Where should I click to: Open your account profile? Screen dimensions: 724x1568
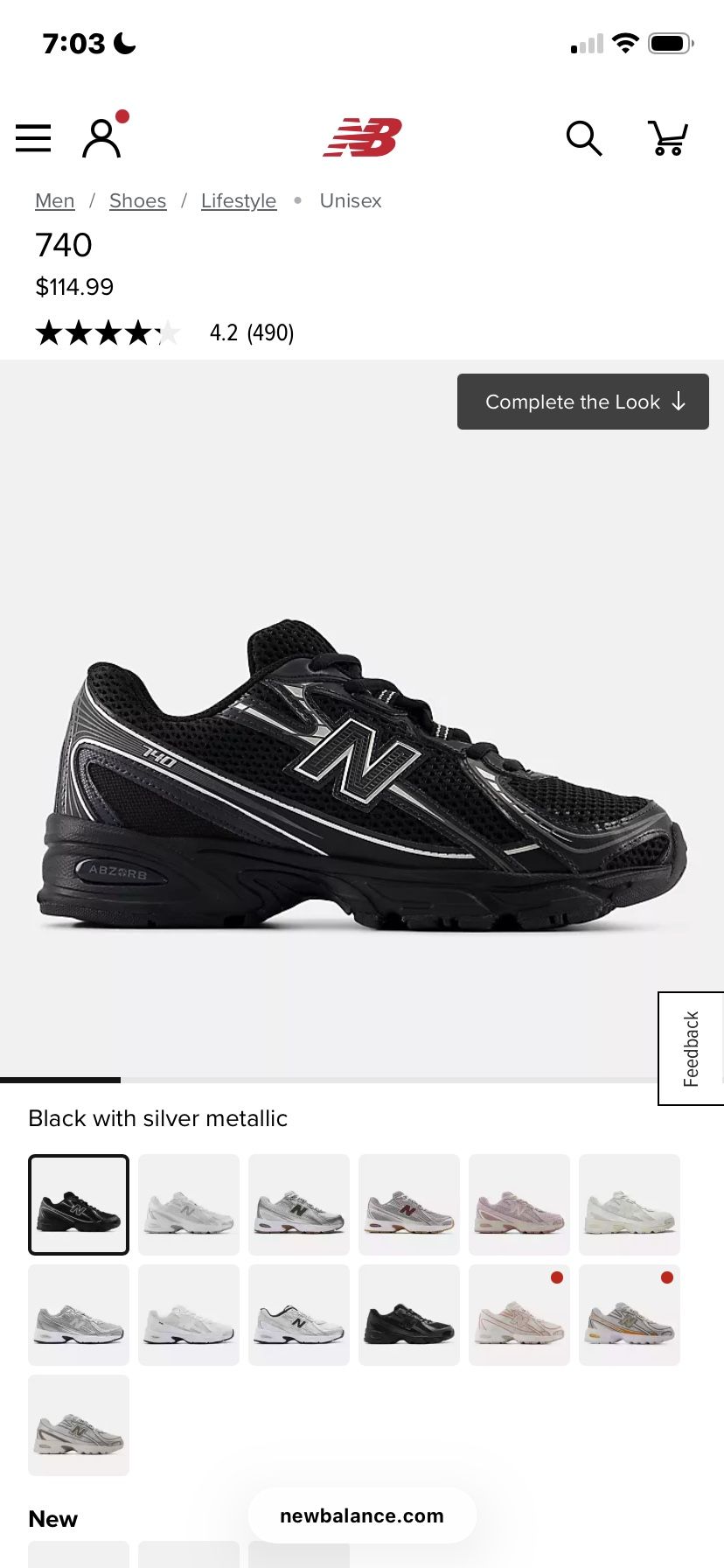[x=101, y=138]
